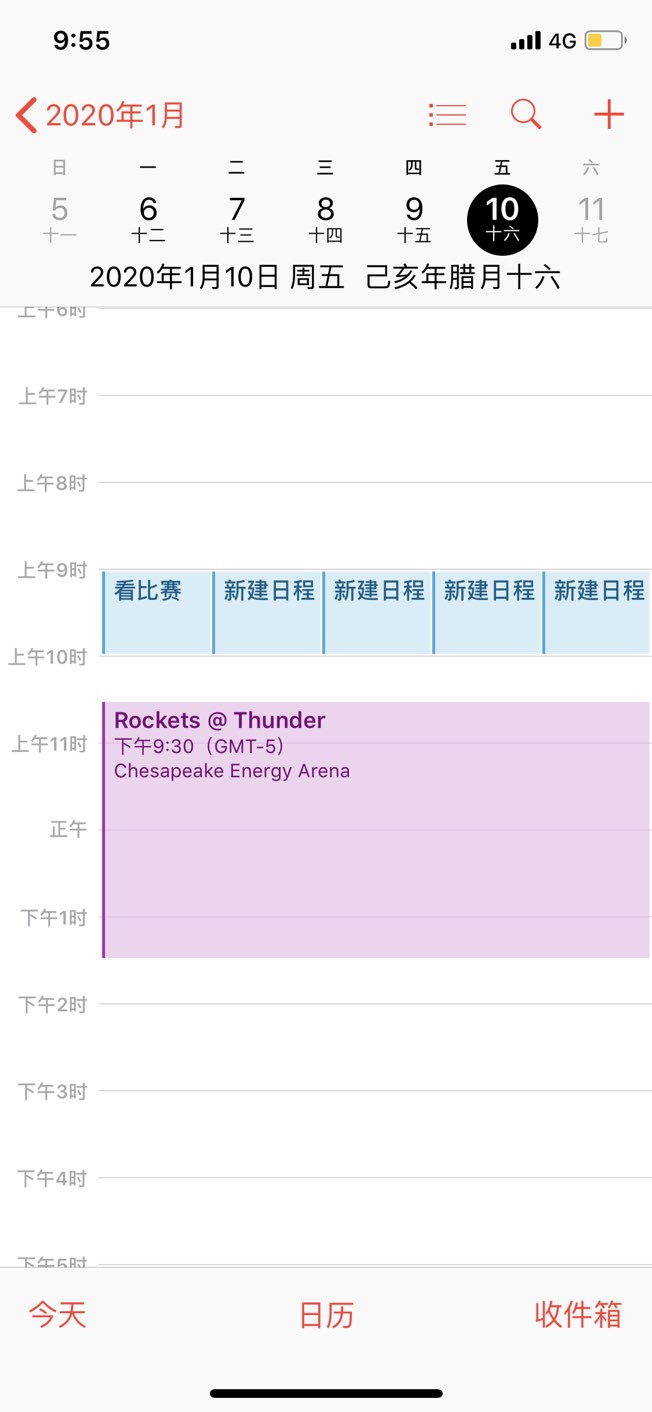This screenshot has height=1412, width=652.
Task: Open the 收件箱 inbox
Action: pos(578,1314)
